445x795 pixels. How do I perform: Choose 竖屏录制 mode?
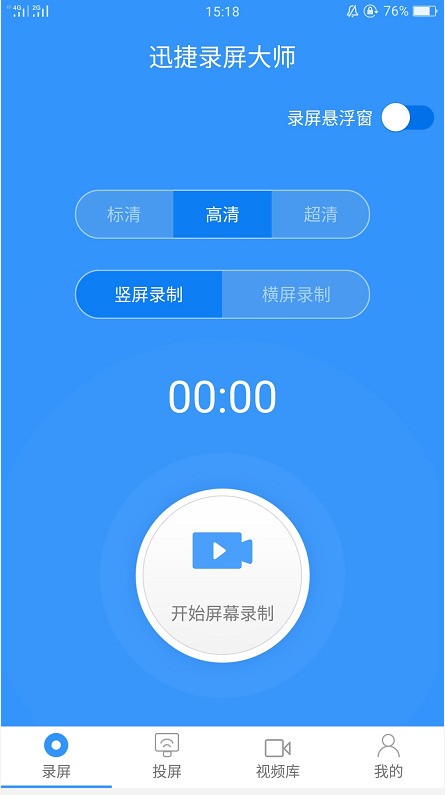pos(149,294)
